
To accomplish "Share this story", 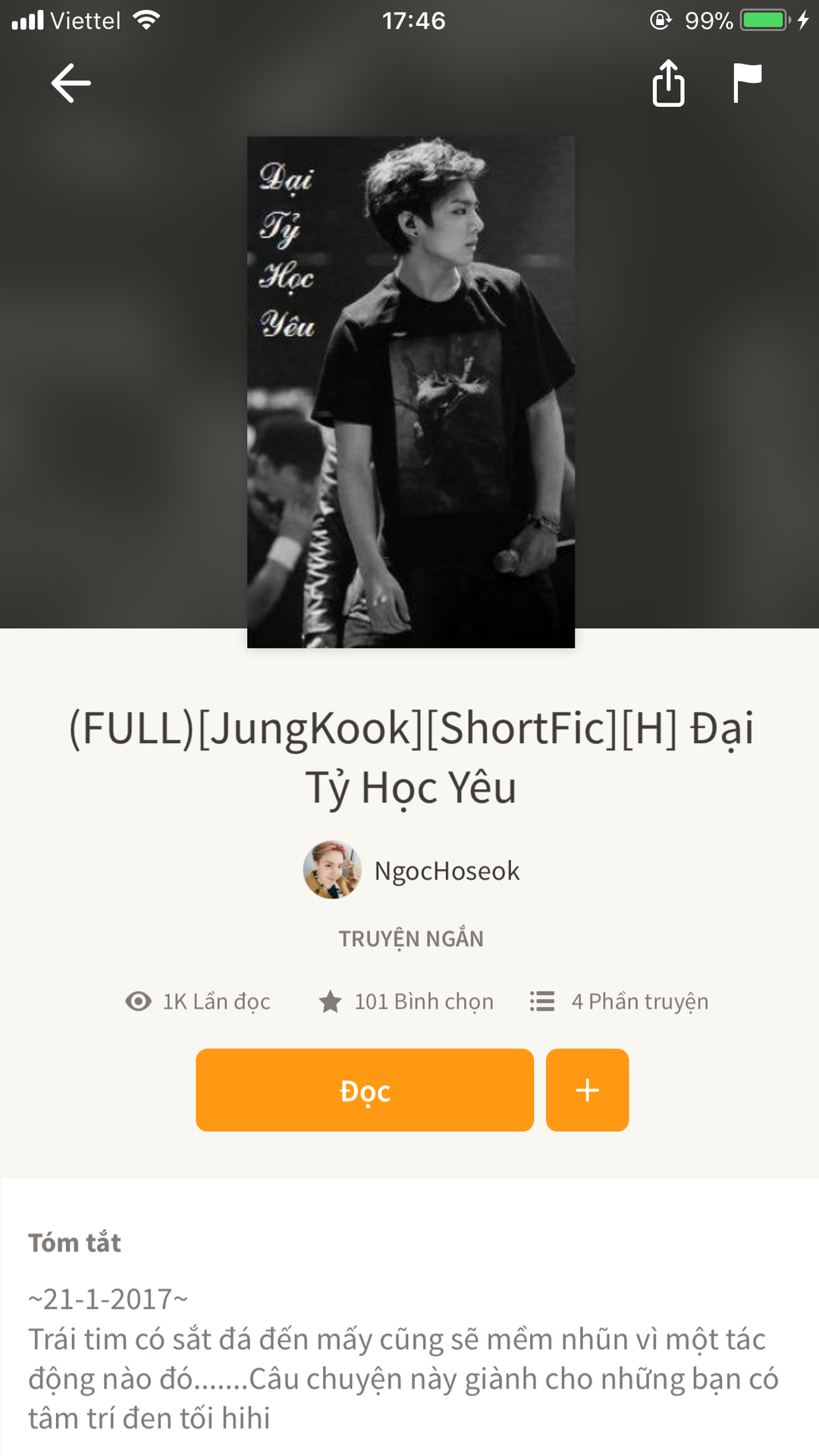I will pyautogui.click(x=668, y=83).
